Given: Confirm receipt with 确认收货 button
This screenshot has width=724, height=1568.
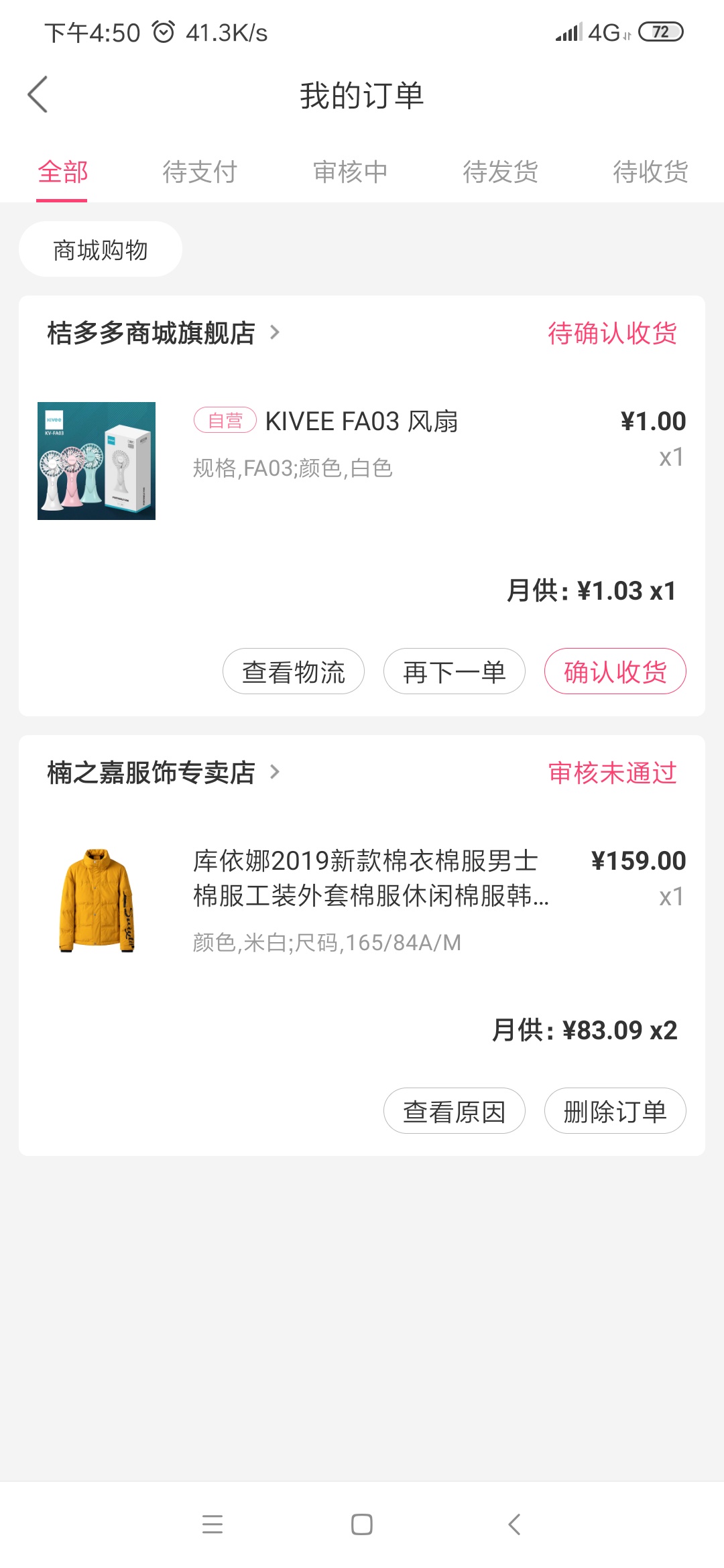Looking at the screenshot, I should click(x=615, y=671).
